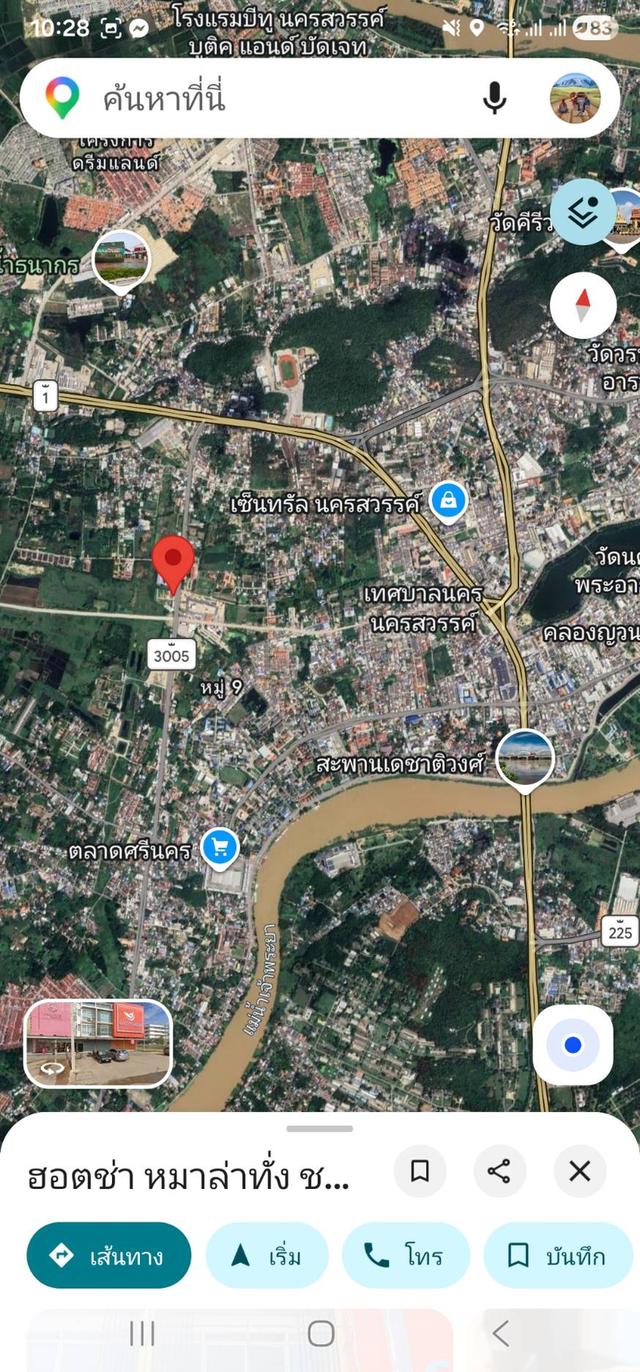Open the Street View preview thumbnail

pos(98,1043)
